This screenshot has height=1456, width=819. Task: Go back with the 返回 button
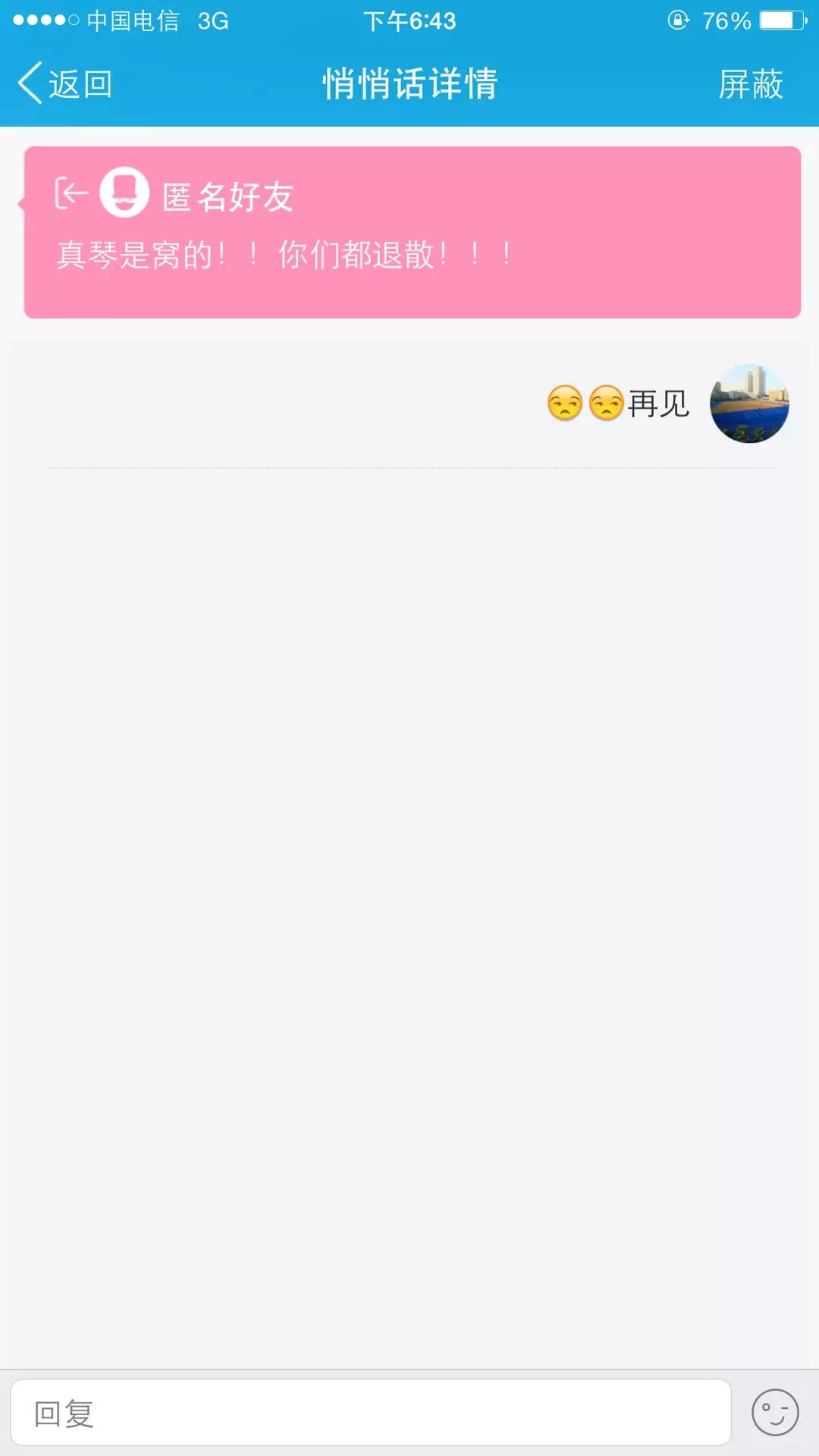point(65,83)
